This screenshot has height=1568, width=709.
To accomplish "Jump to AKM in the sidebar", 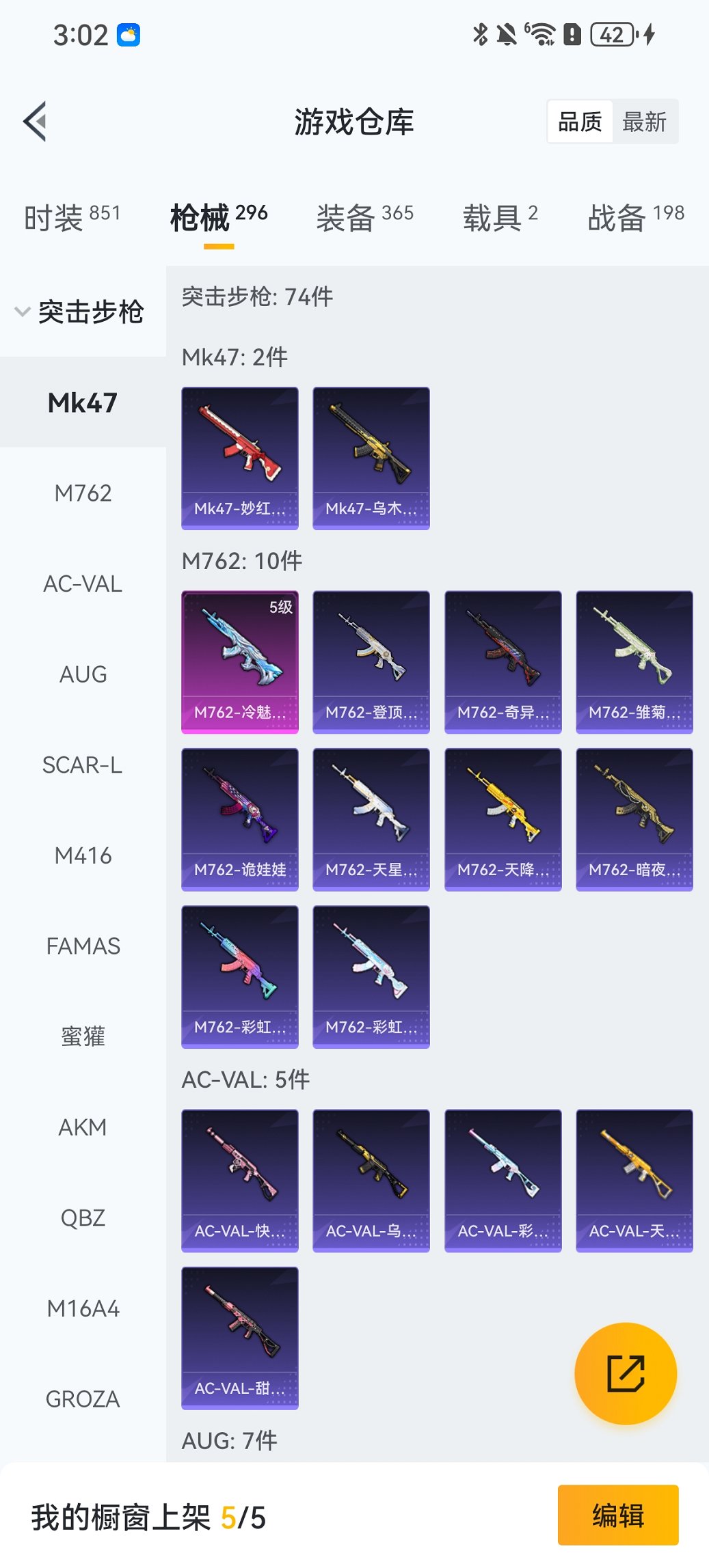I will coord(83,1127).
